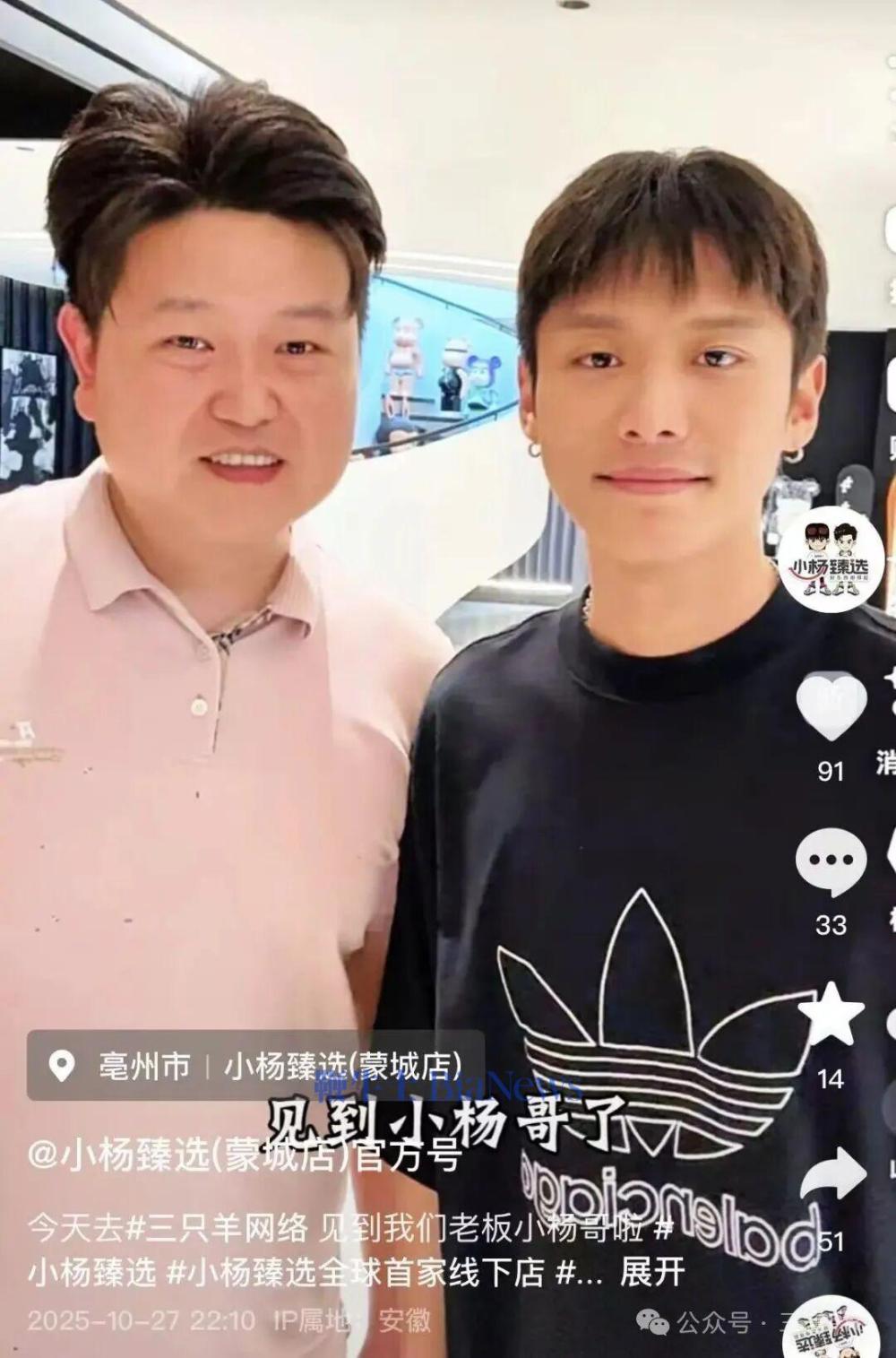This screenshot has height=1358, width=896.
Task: Open the @小杨臻选(蒙城店)官方号 account
Action: coord(244,1156)
